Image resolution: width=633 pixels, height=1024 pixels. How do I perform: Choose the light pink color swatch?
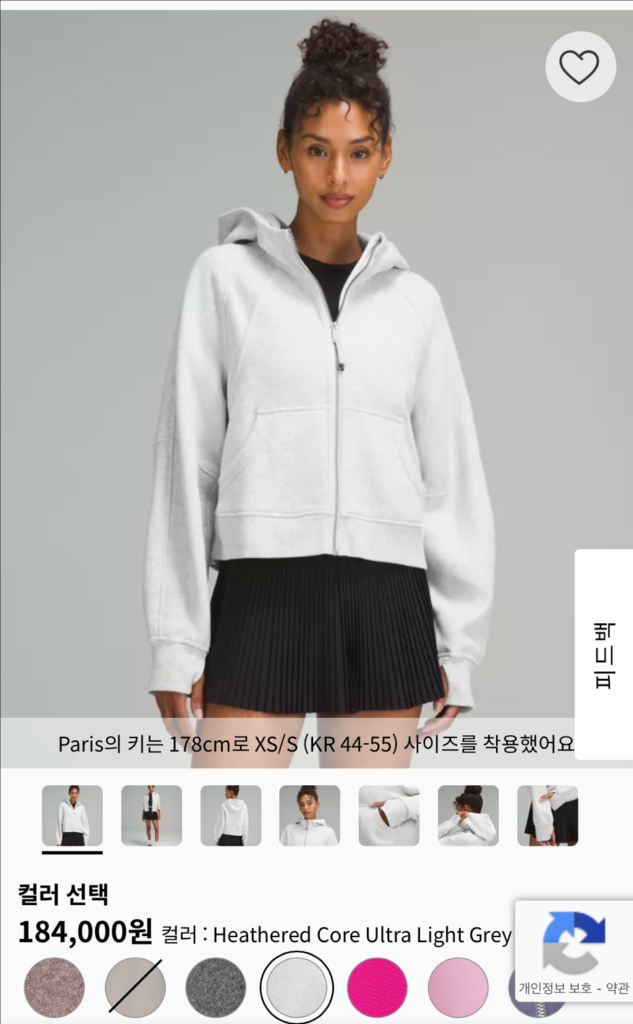pos(458,987)
